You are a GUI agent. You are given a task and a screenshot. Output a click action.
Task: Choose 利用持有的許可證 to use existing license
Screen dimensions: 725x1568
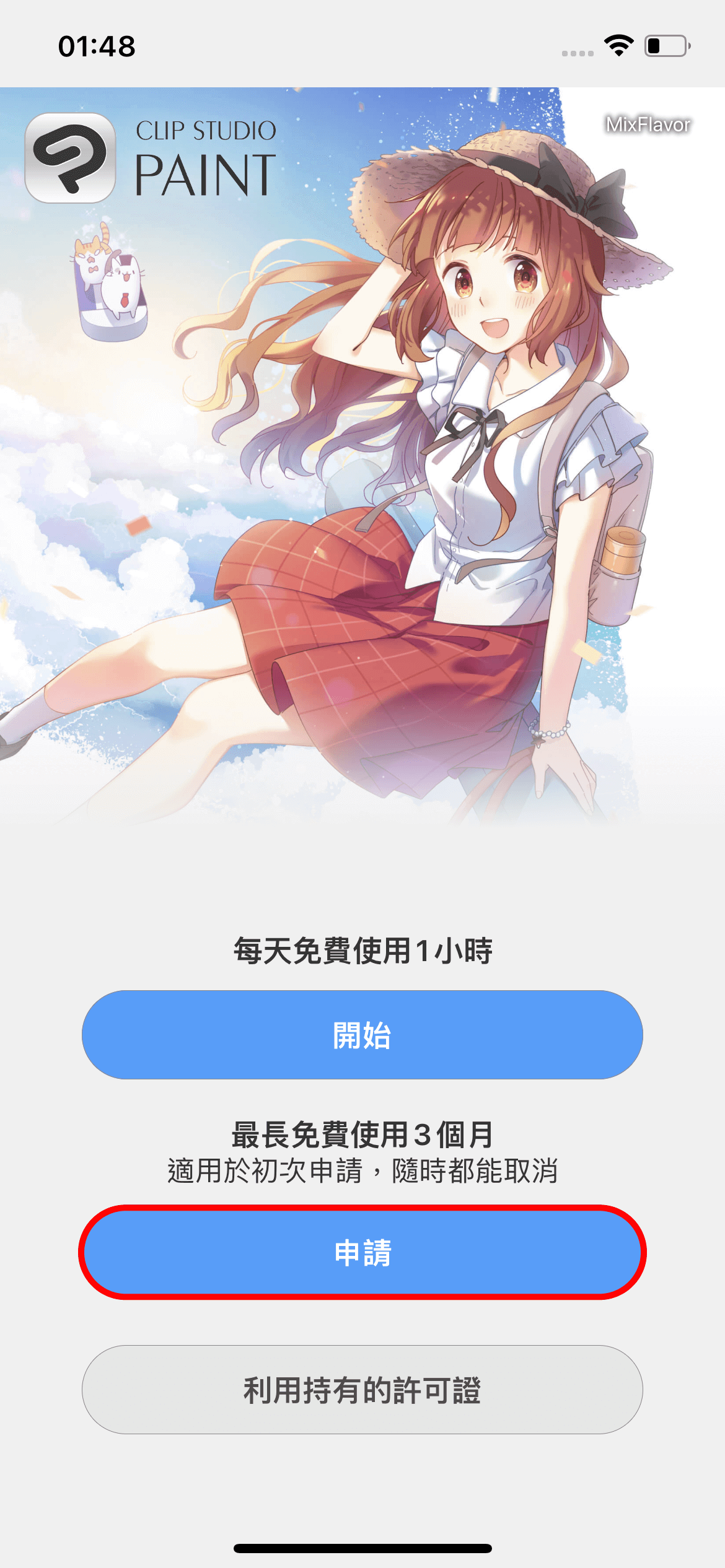[362, 1390]
